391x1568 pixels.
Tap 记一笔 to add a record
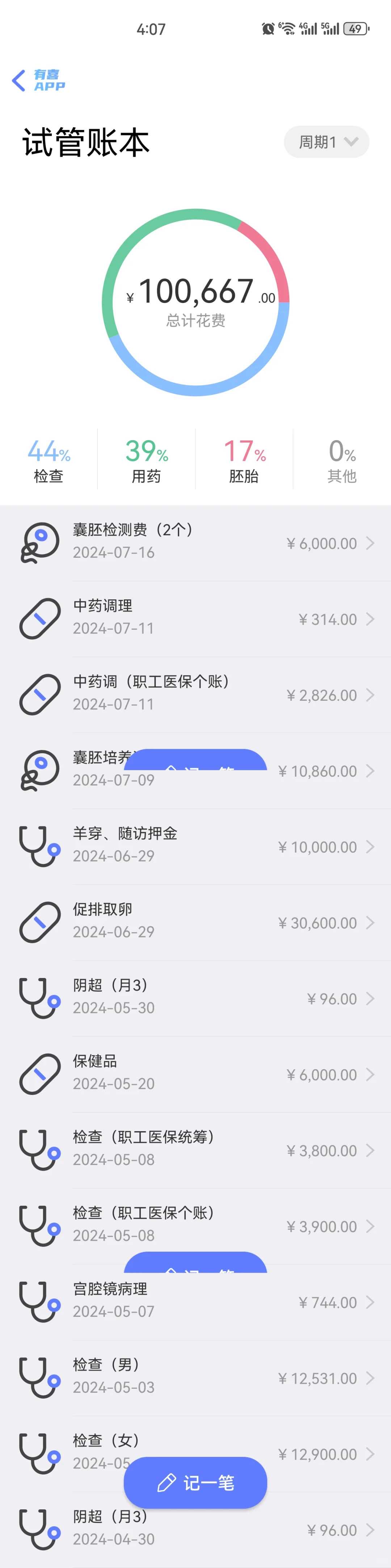pos(195,1483)
